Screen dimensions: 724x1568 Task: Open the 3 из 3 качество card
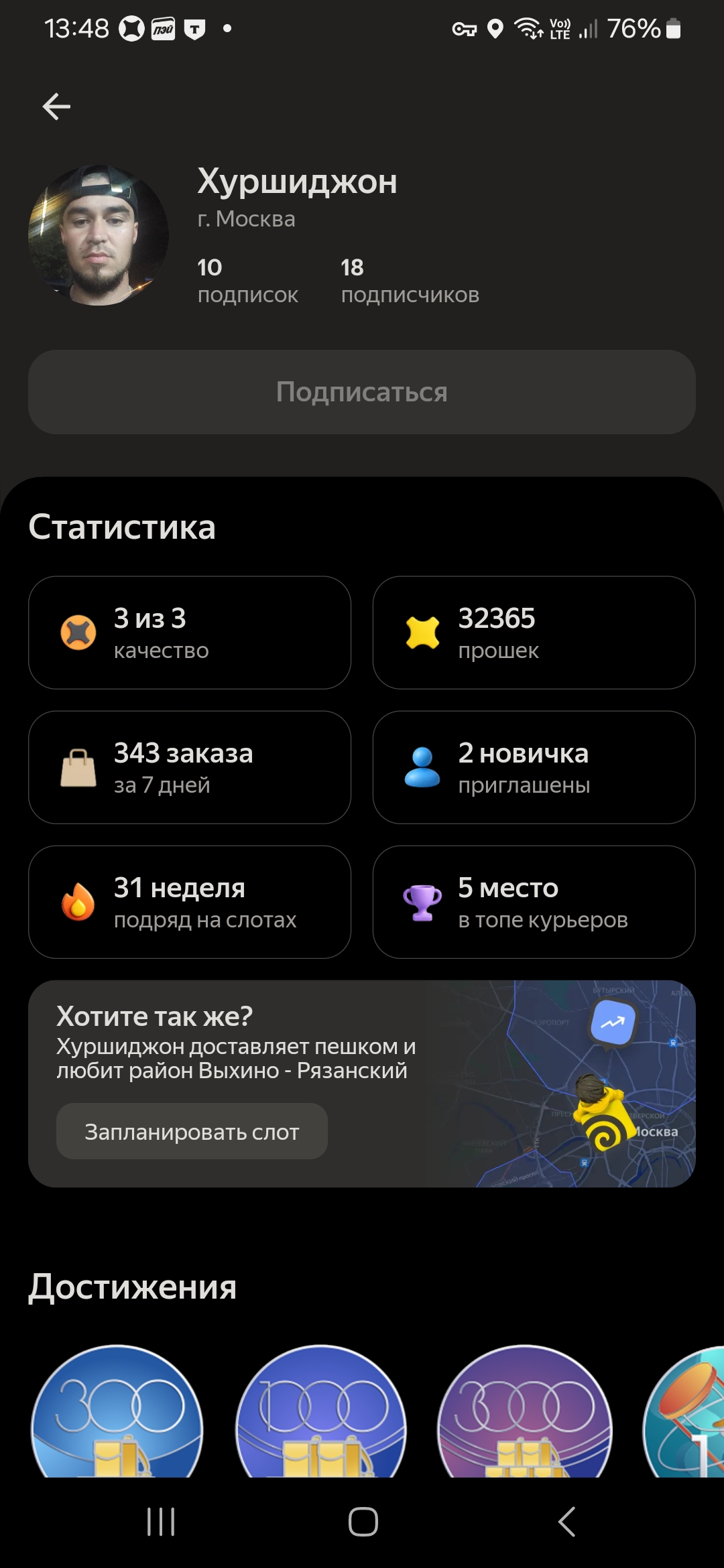tap(190, 633)
